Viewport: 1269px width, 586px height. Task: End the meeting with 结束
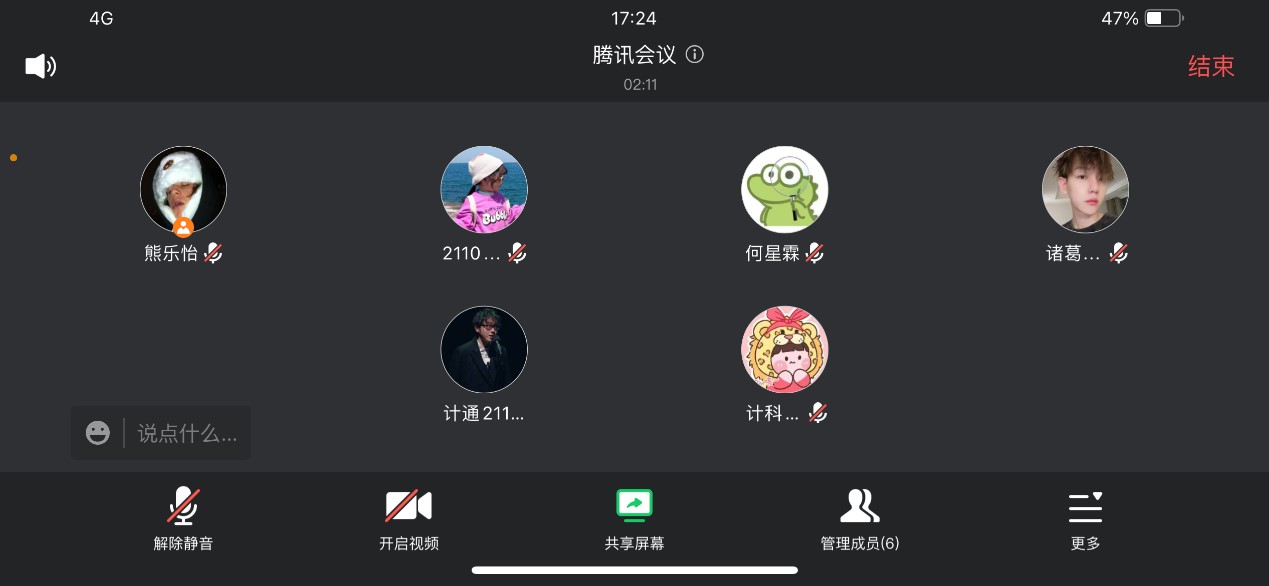click(x=1211, y=67)
